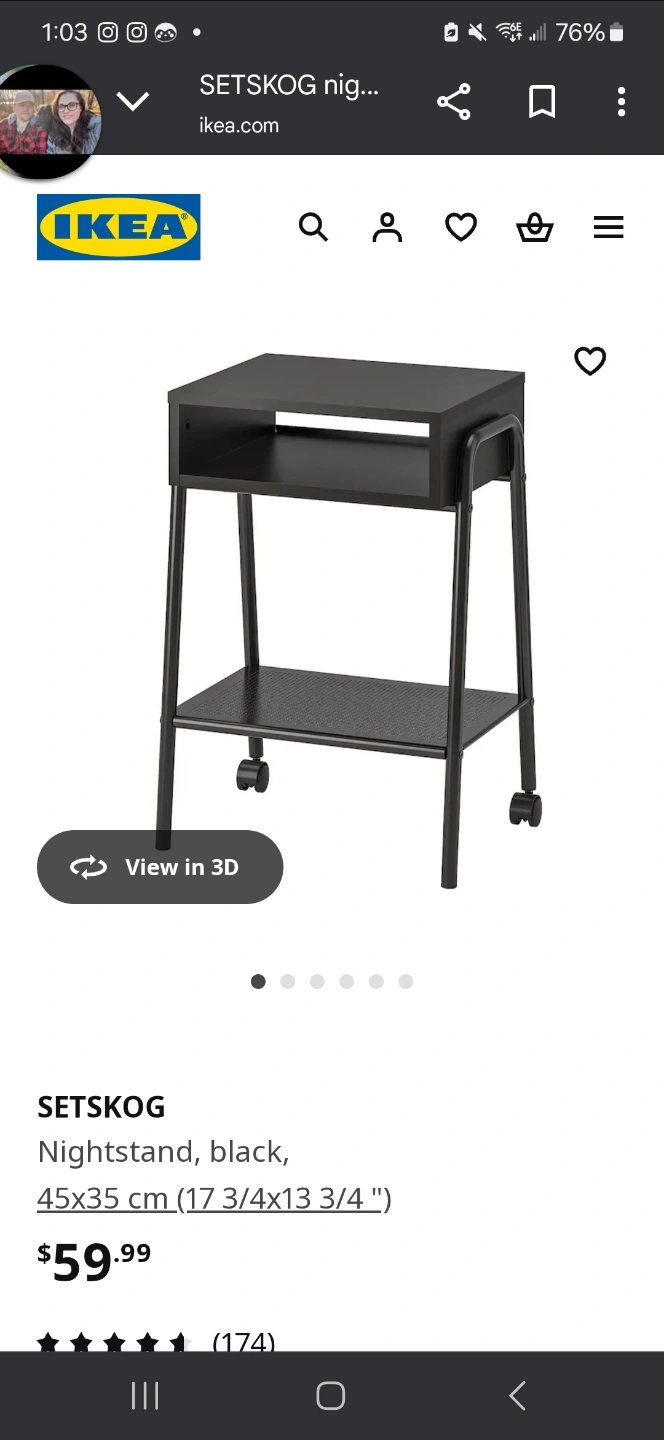Go back with the system back button
This screenshot has width=664, height=1440.
pyautogui.click(x=517, y=1396)
